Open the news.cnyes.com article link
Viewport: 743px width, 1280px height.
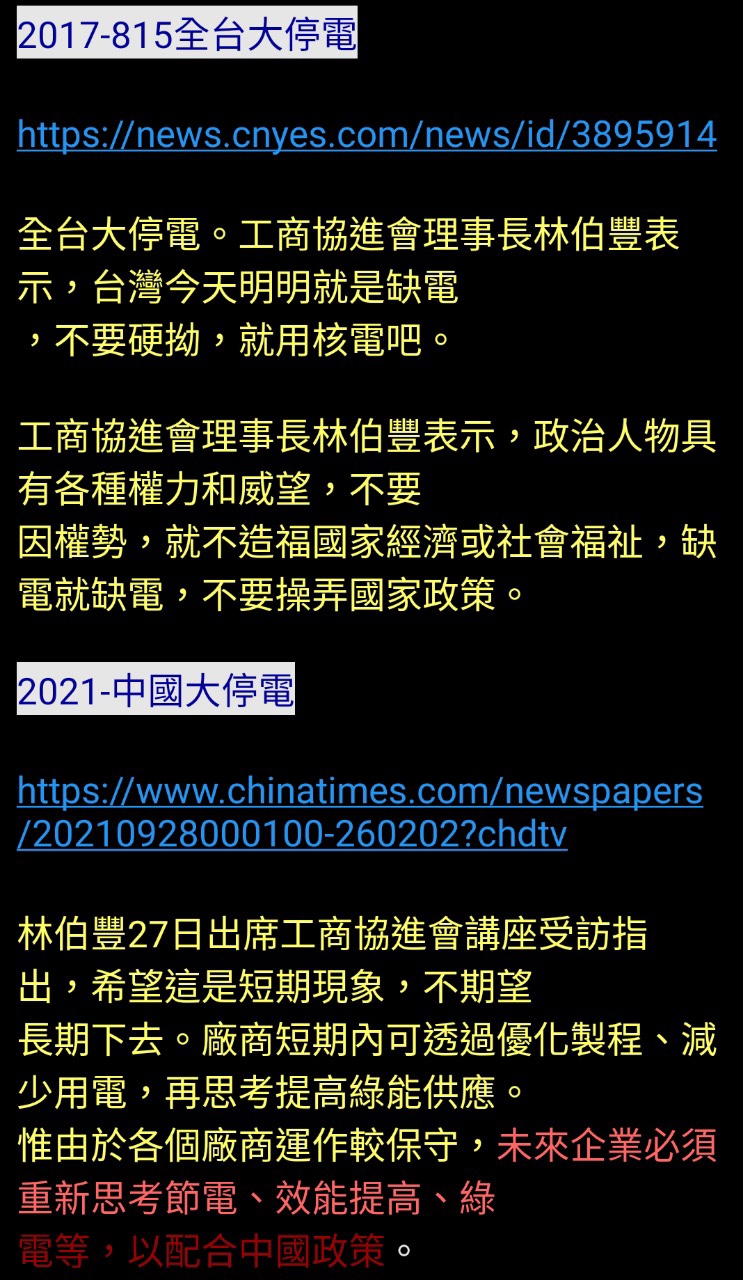pos(367,135)
